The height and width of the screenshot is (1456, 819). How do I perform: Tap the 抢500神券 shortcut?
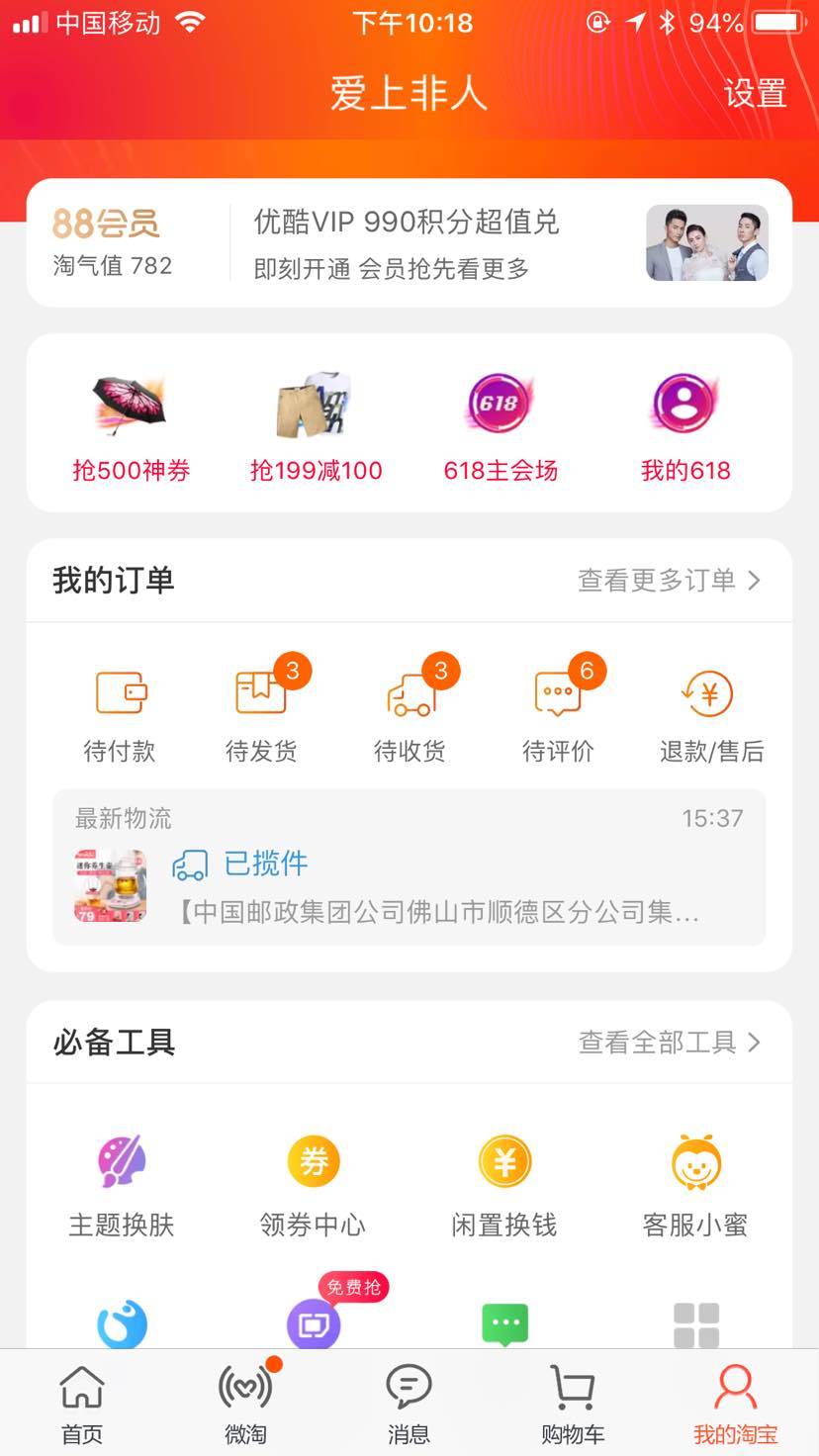point(131,427)
